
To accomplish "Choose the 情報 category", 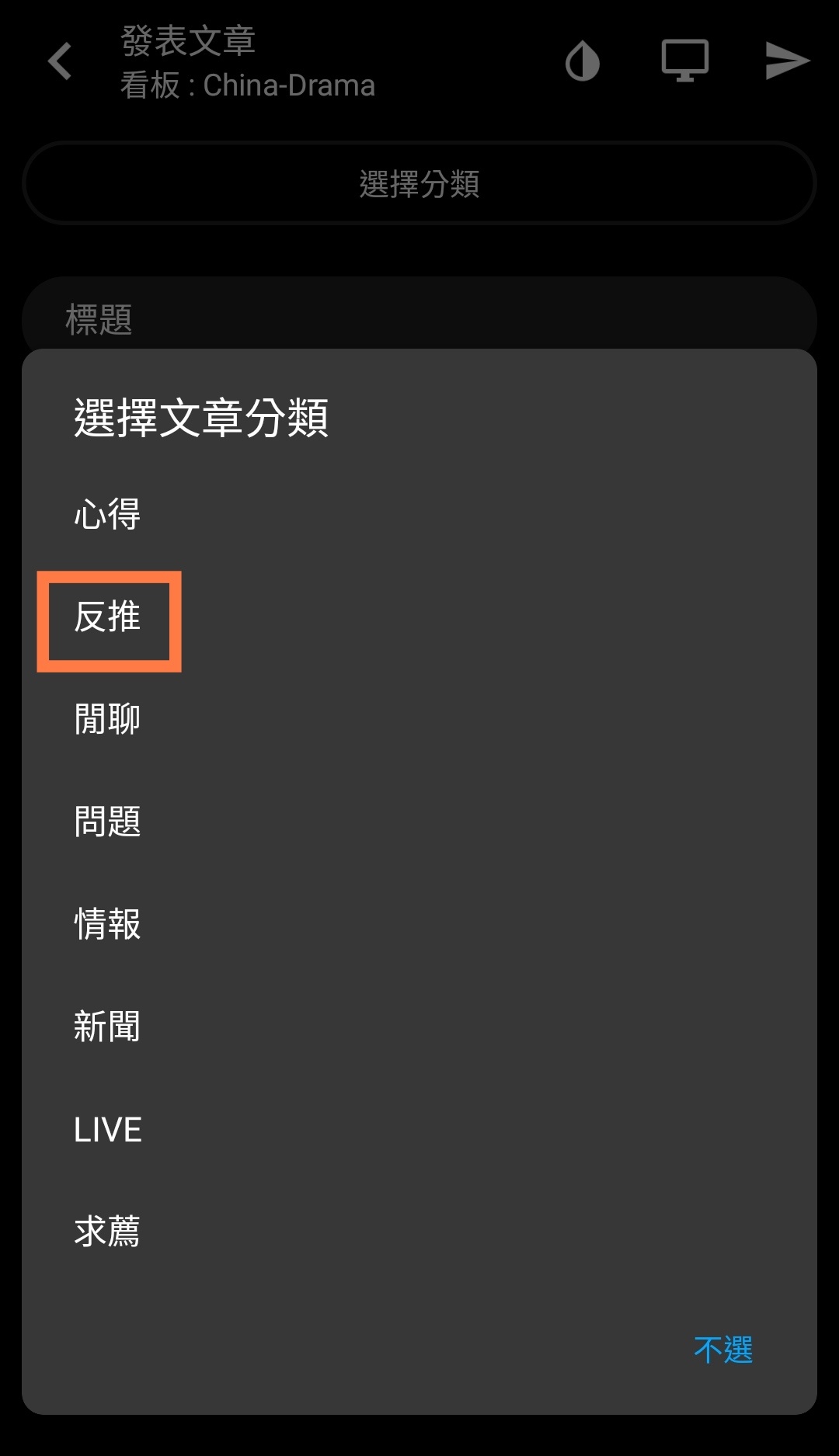I will 107,924.
